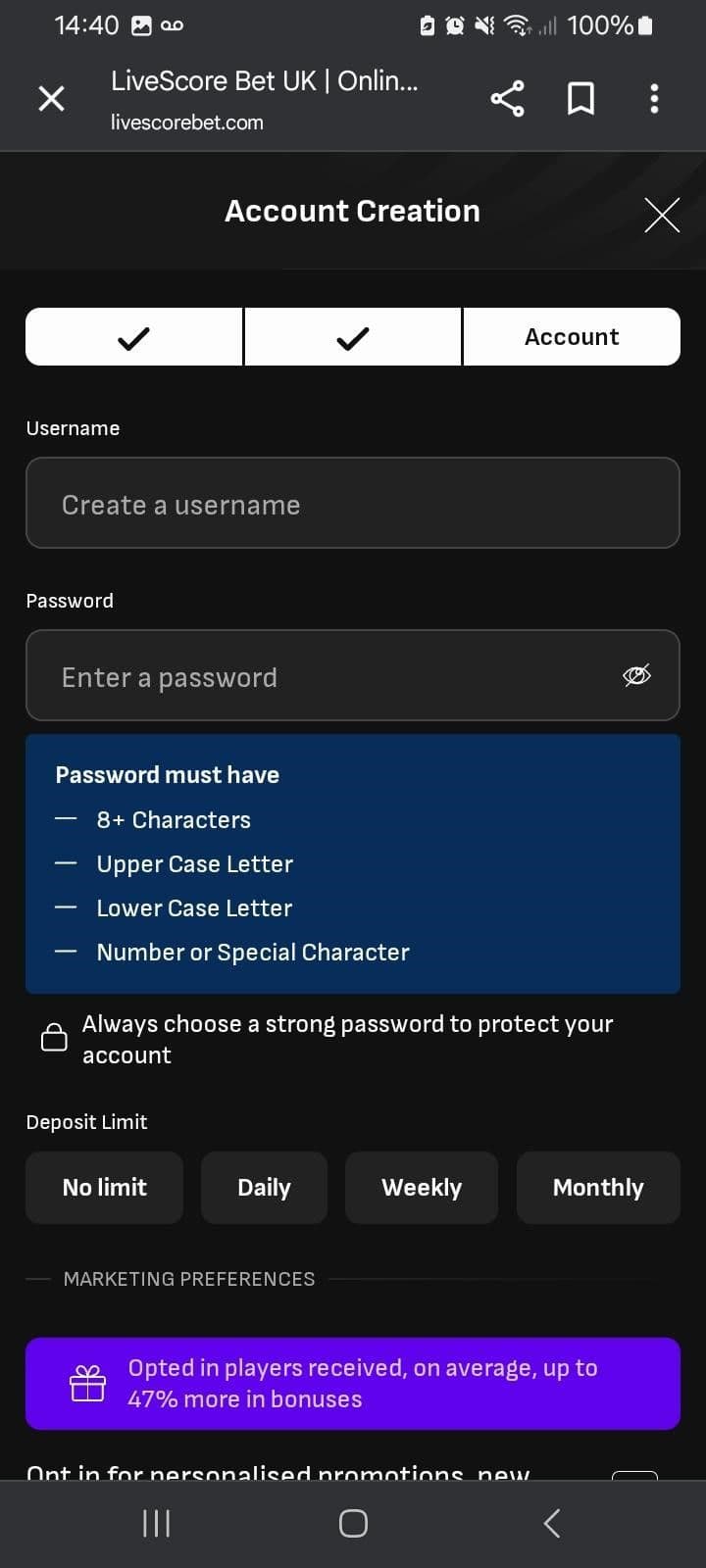Close the Account Creation dialog
Screen dimensions: 706x1568
click(661, 214)
